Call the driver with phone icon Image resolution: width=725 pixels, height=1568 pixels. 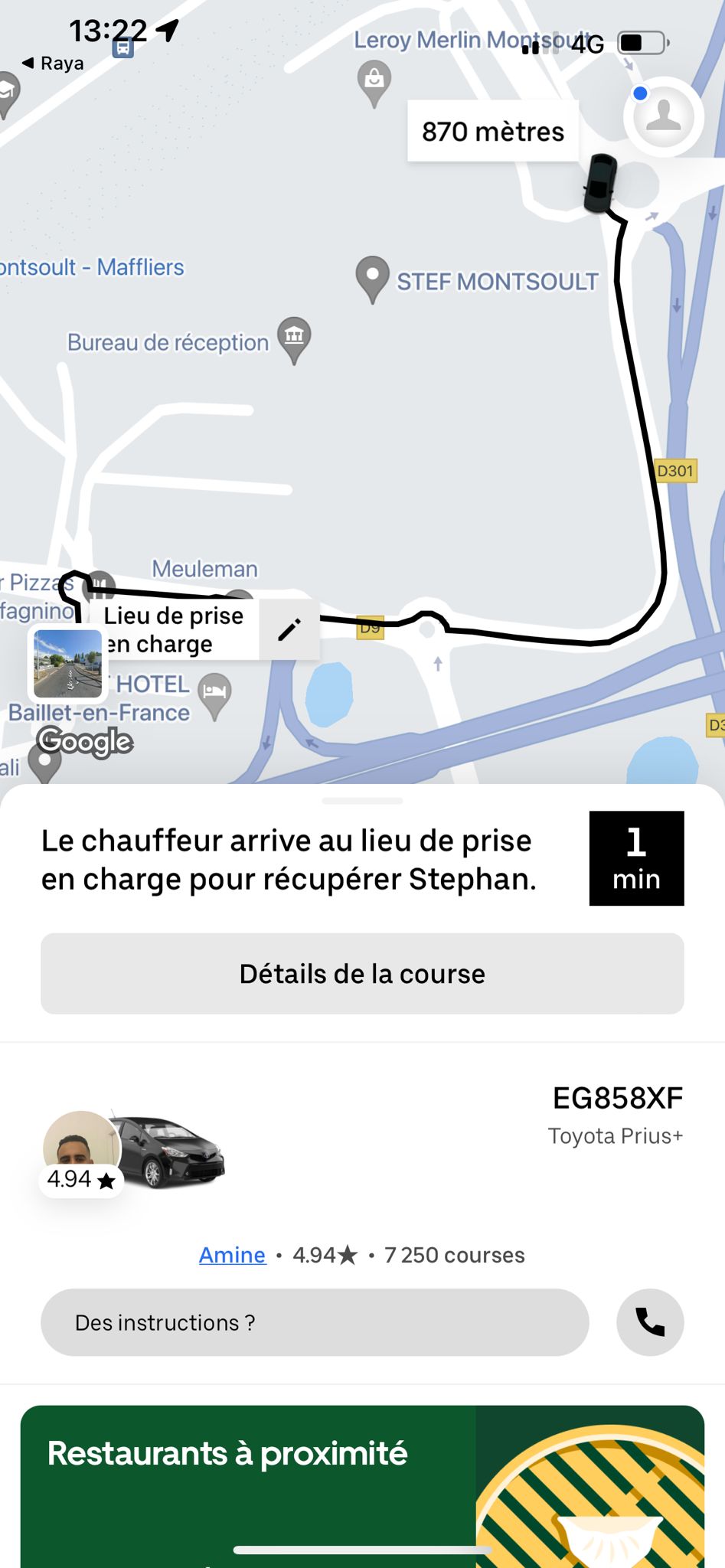coord(650,1322)
